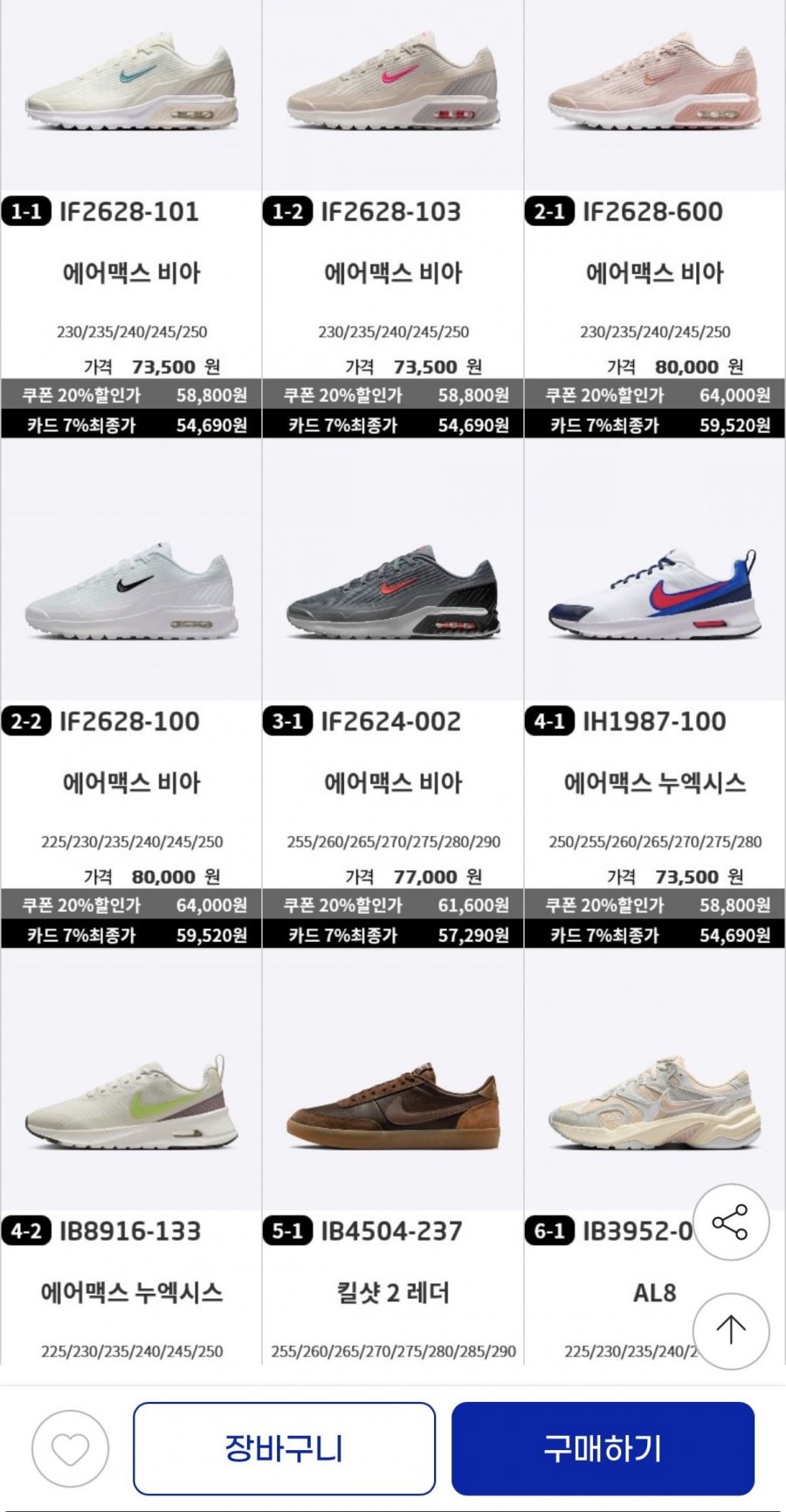Tap the 장바구니 cart button

pos(284,1449)
